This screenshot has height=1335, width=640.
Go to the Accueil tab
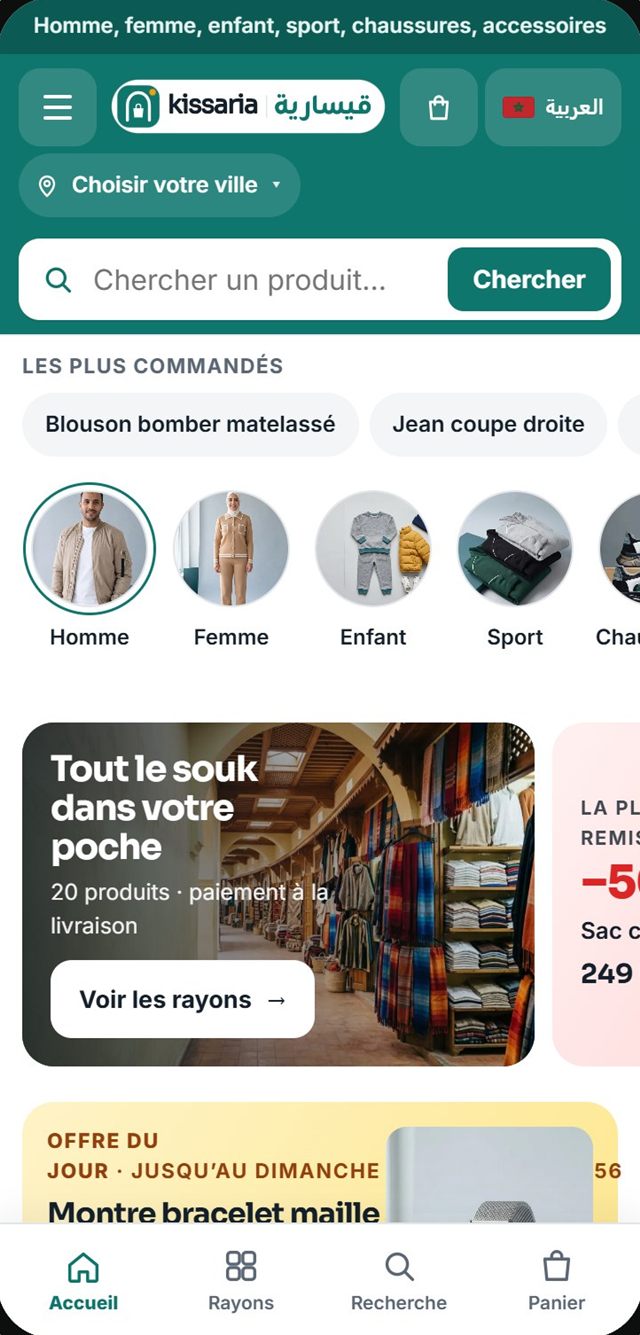[x=83, y=1281]
